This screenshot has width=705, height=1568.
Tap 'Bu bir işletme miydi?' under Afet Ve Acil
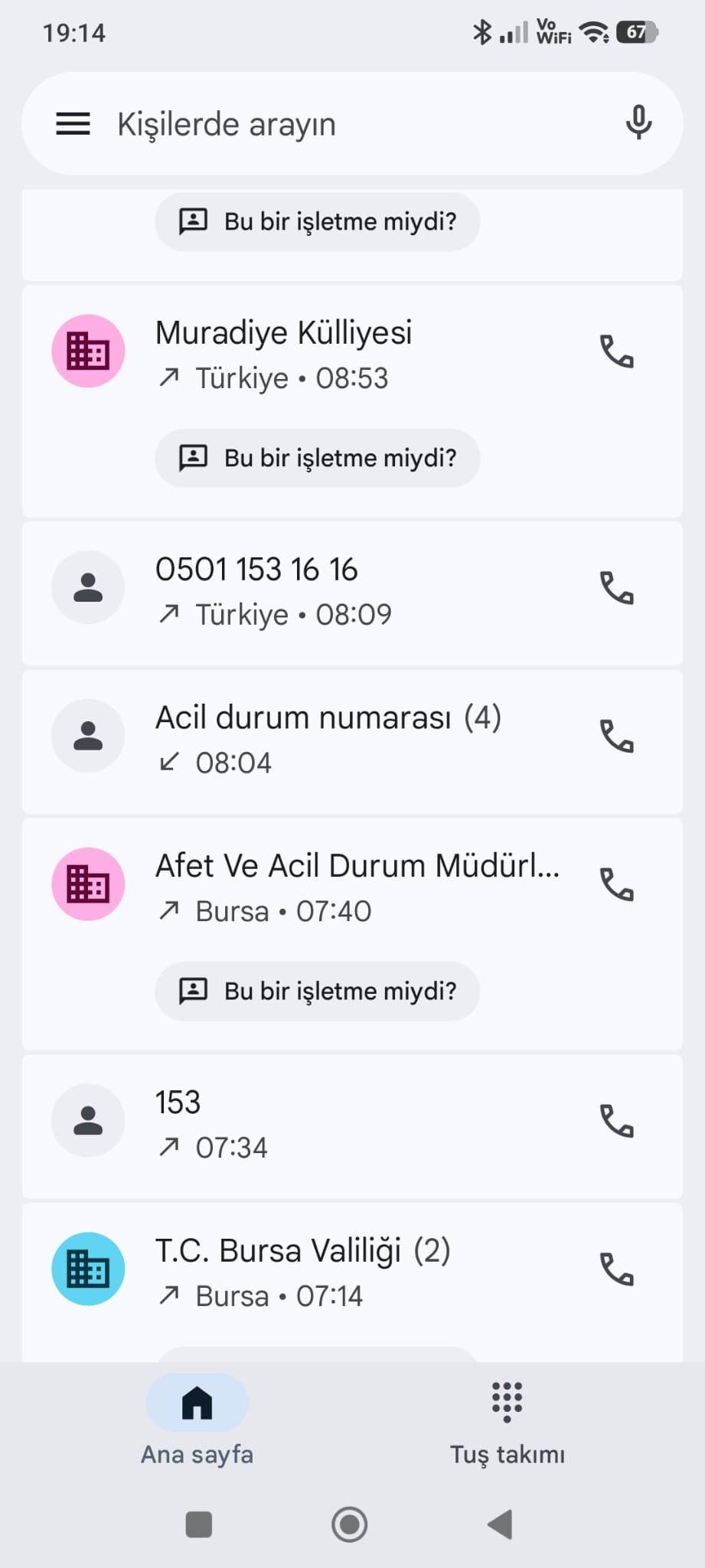317,991
